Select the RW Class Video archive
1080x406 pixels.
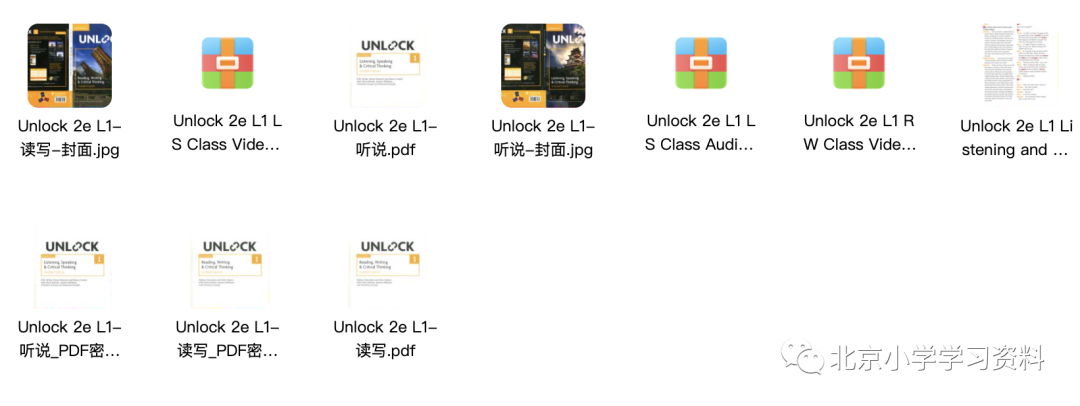(859, 63)
